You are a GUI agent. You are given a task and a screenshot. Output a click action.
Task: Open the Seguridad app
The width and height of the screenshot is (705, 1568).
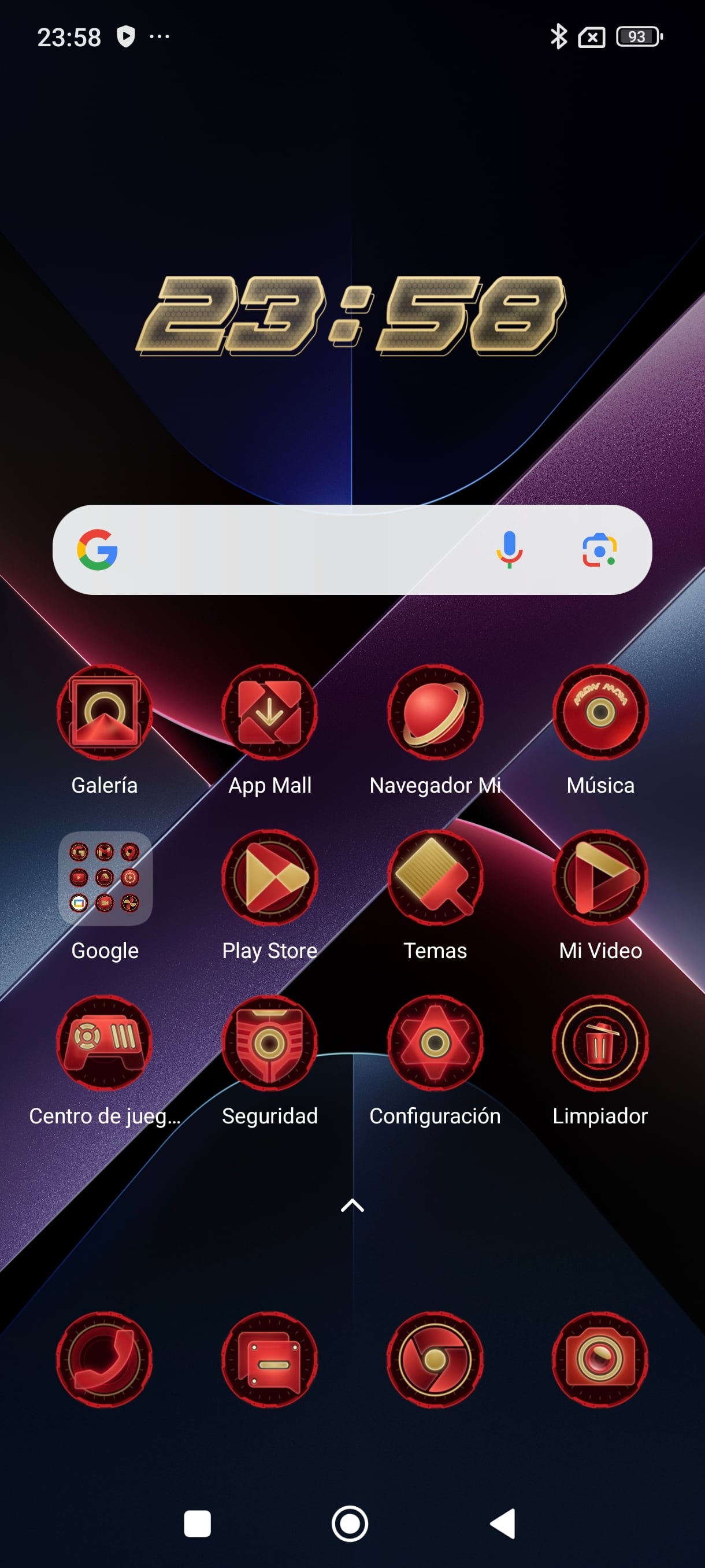[x=269, y=1042]
